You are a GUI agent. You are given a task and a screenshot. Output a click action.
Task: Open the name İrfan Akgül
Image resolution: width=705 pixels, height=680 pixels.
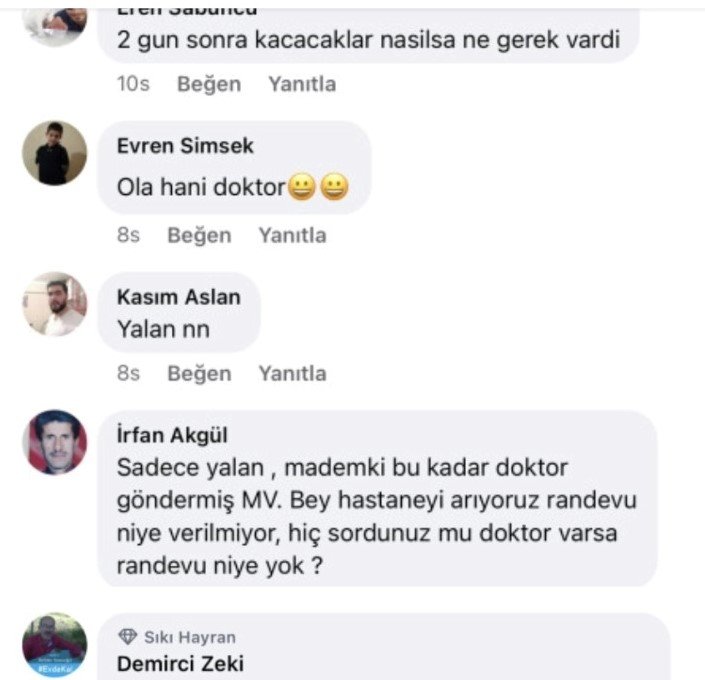click(172, 436)
